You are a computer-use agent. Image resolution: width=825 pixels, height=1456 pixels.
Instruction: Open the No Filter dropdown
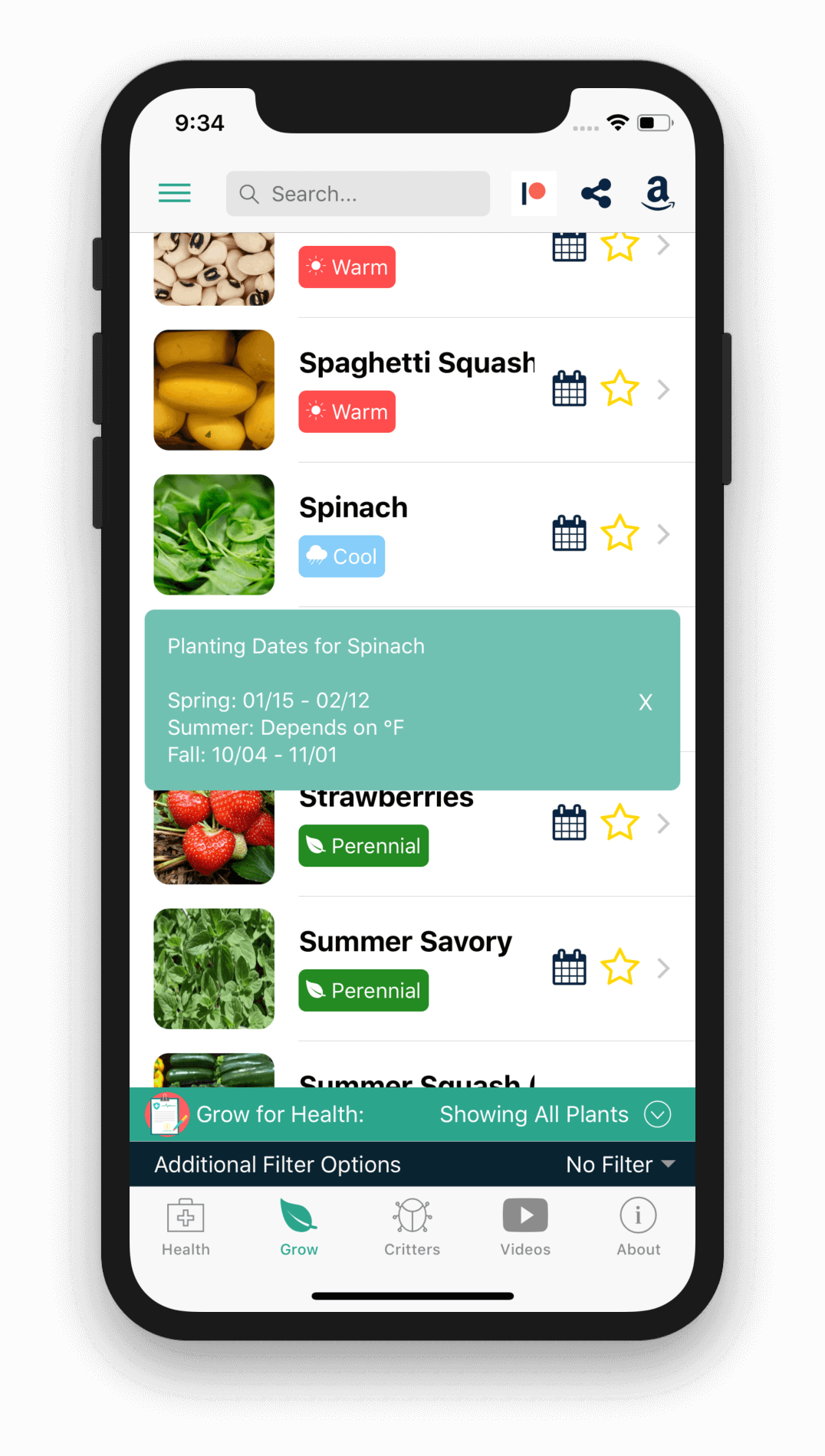coord(620,1164)
